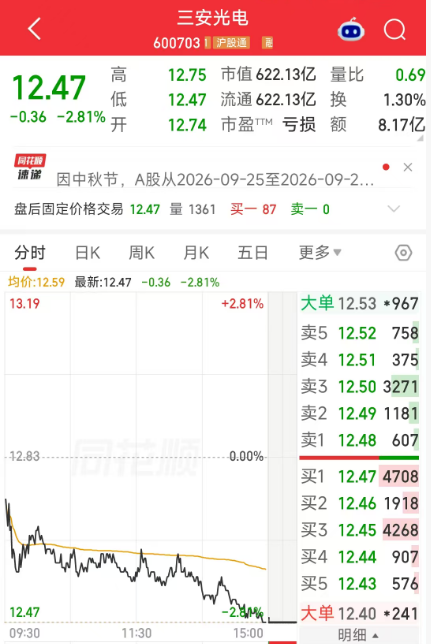Expand the 明细 trade details
431x644 pixels.
tap(358, 635)
